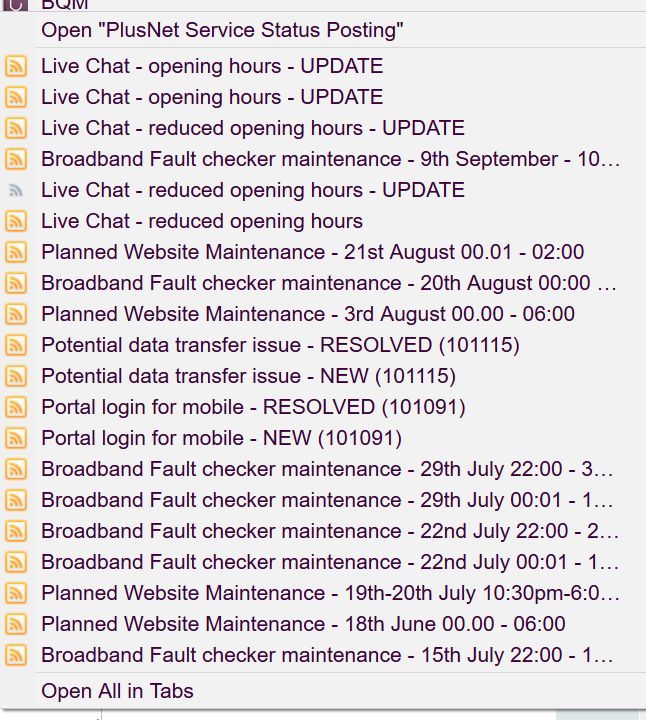Open Planned Website Maintenance 3rd August entry
This screenshot has height=720, width=646.
click(x=307, y=314)
